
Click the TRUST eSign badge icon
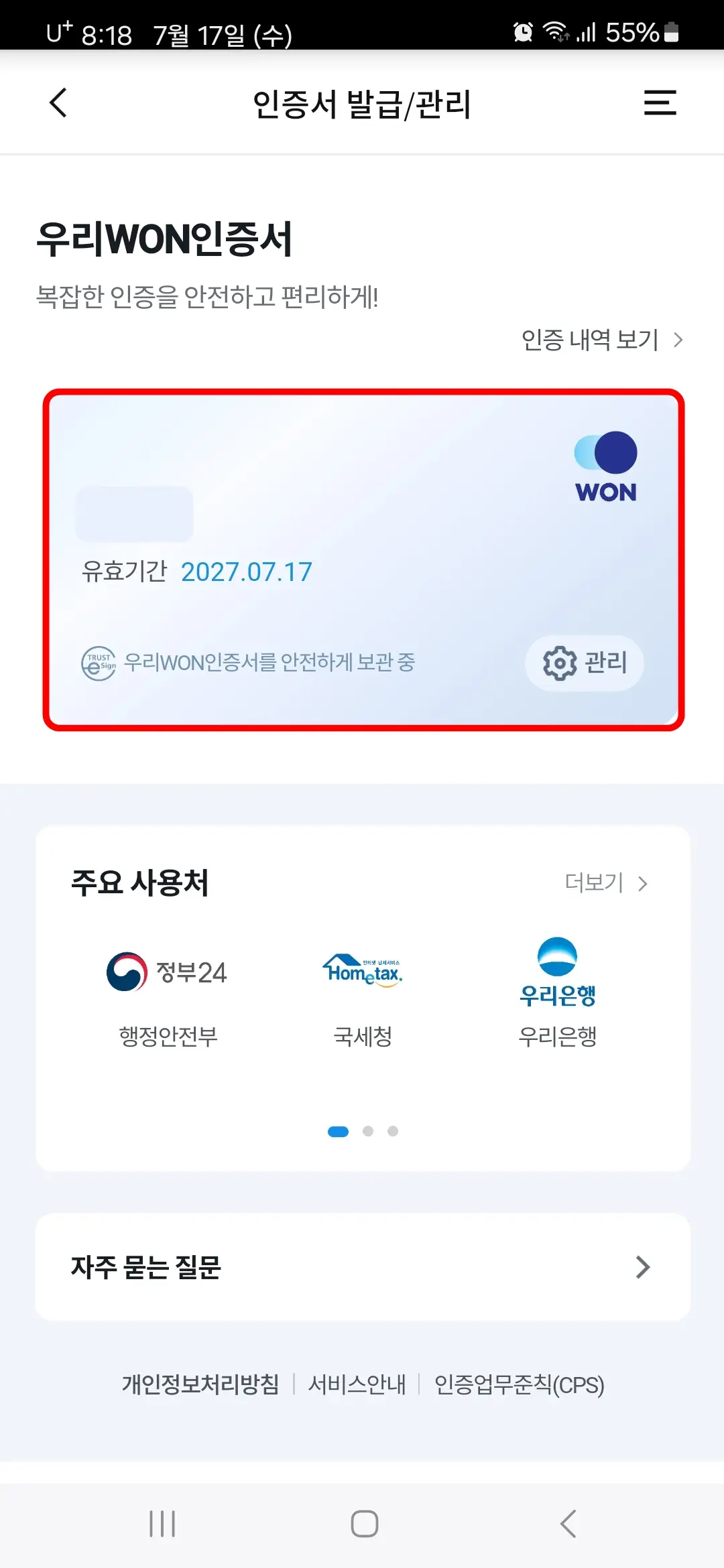pos(98,663)
